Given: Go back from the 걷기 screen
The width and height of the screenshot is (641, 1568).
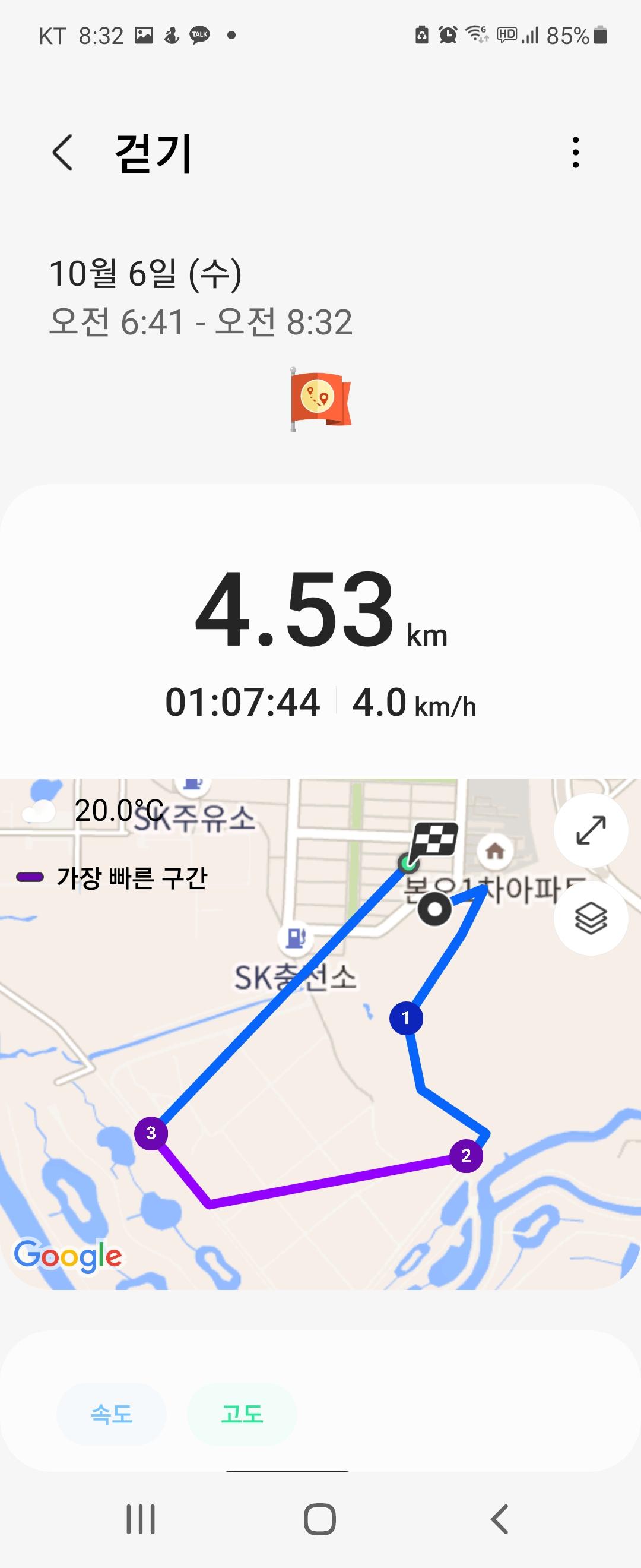Looking at the screenshot, I should point(63,153).
